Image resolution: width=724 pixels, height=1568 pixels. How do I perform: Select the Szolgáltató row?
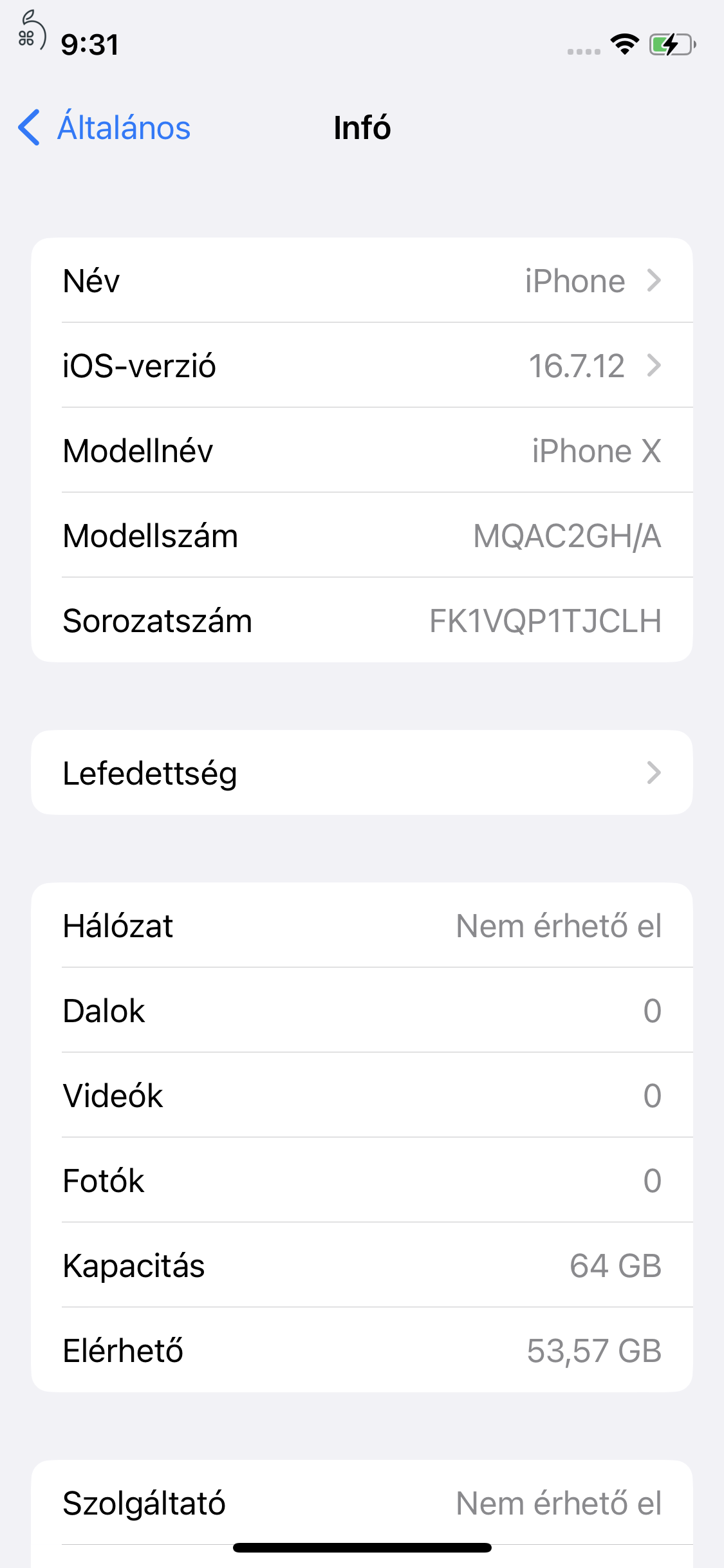[362, 1502]
